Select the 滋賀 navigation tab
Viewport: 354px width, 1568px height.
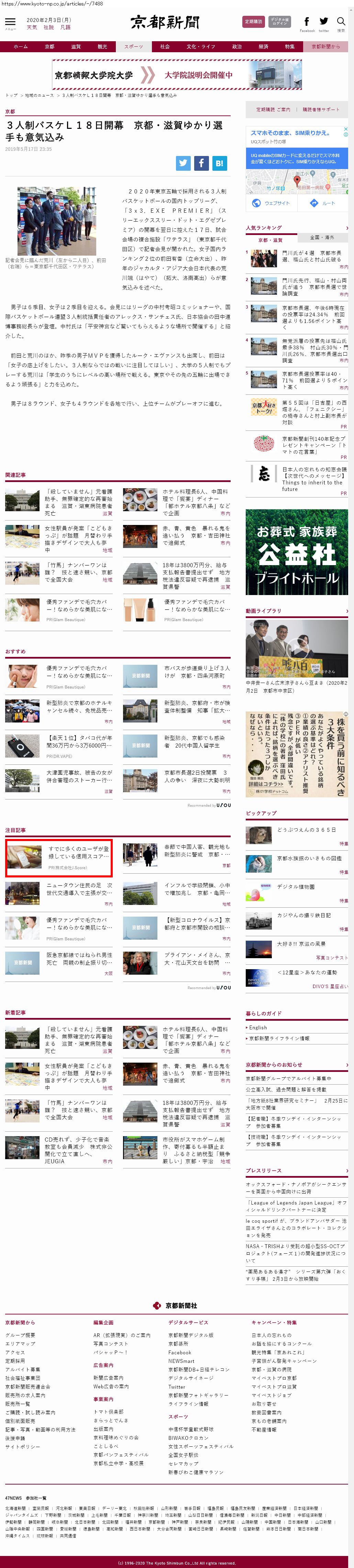(76, 46)
